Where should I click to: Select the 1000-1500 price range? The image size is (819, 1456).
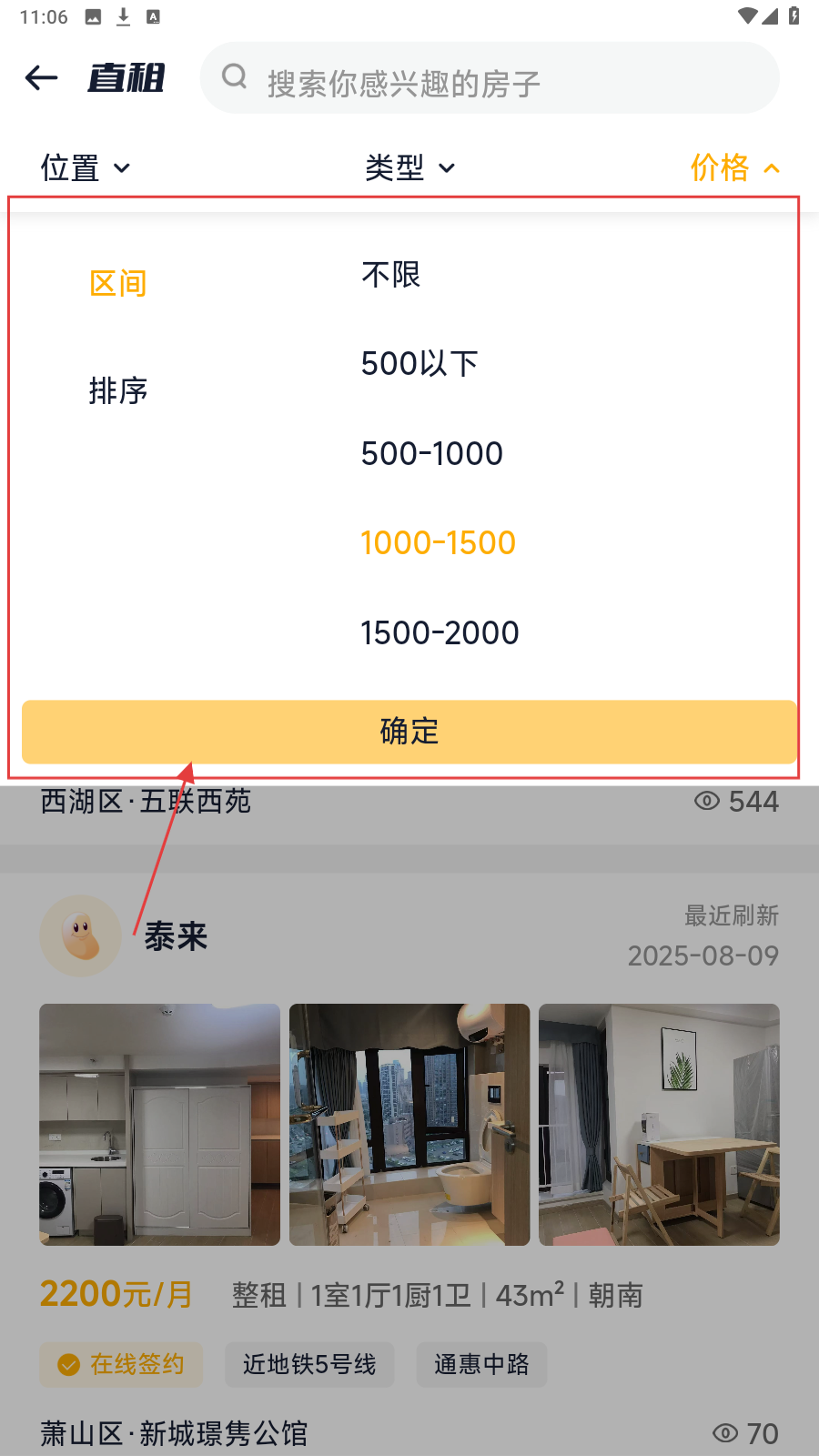pyautogui.click(x=438, y=543)
